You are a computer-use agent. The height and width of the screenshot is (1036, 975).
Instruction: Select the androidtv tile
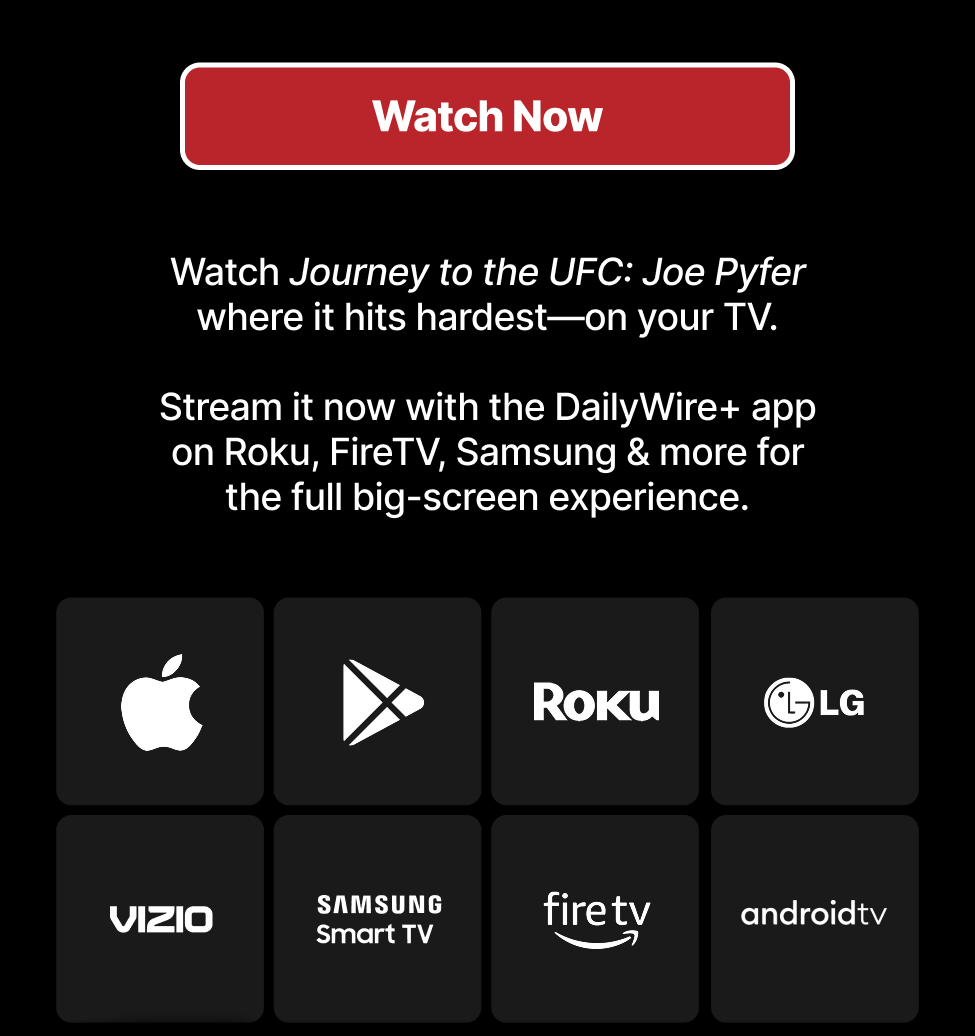coord(814,918)
